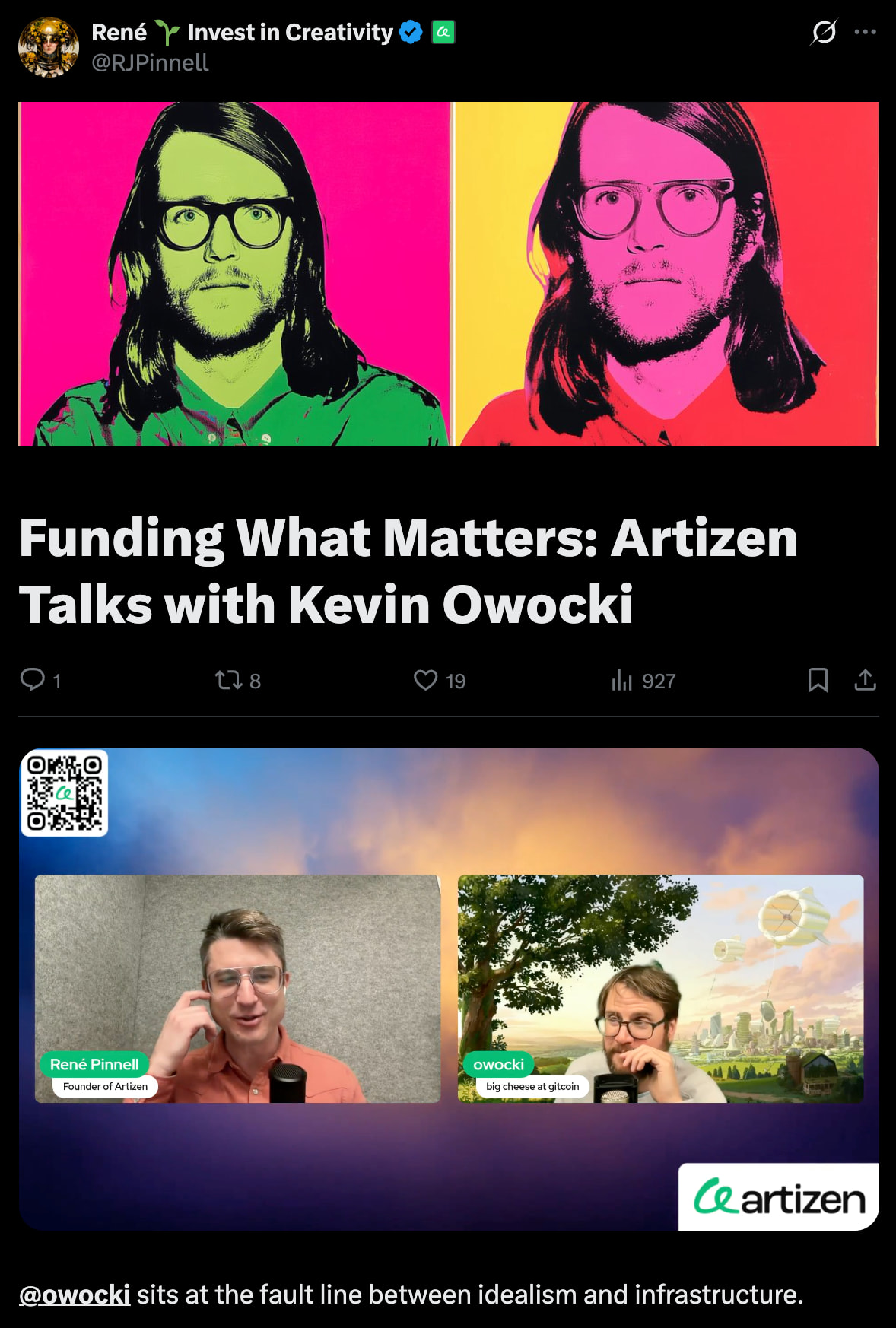Open the green Artizen affiliate badge
This screenshot has width=896, height=1328.
tap(443, 32)
